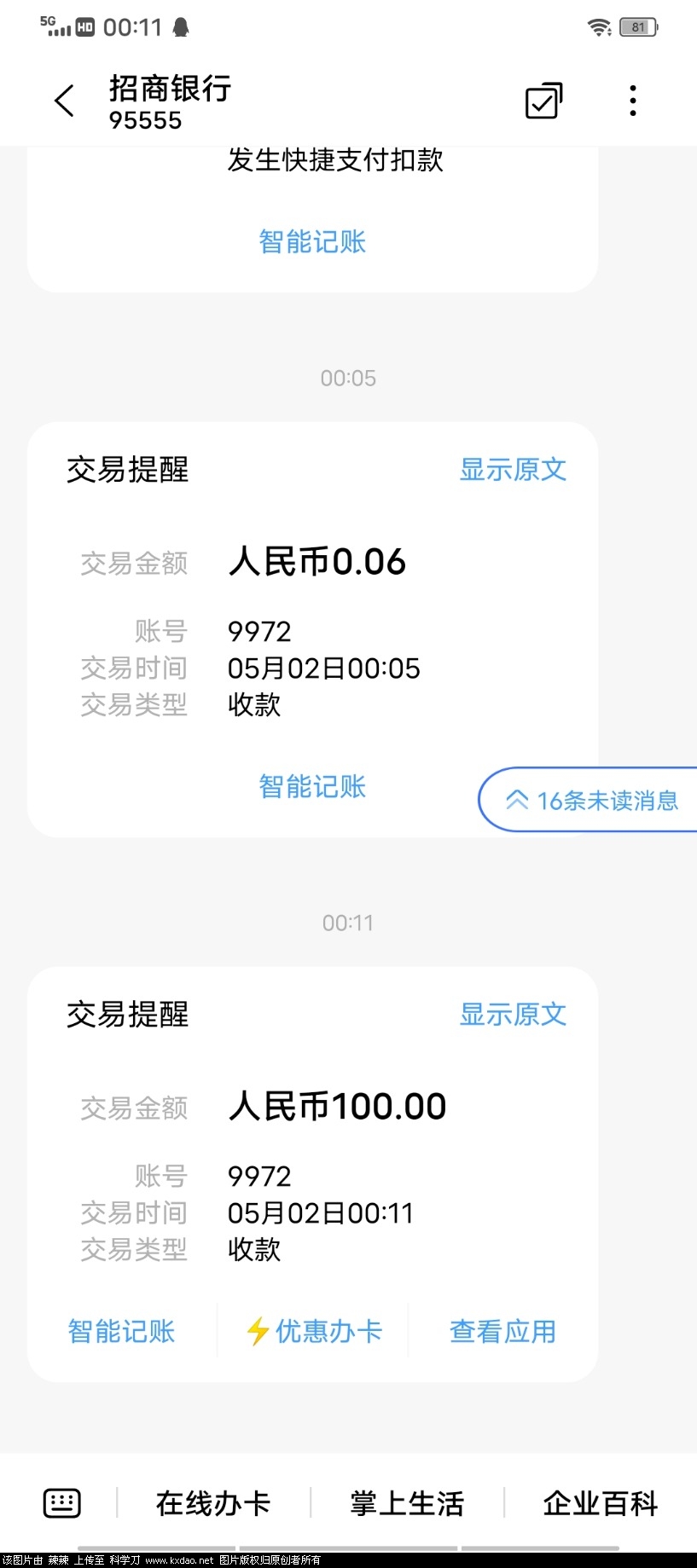697x1568 pixels.
Task: Tap 智能记账 under the 快捷支付扣款 message
Action: [312, 242]
